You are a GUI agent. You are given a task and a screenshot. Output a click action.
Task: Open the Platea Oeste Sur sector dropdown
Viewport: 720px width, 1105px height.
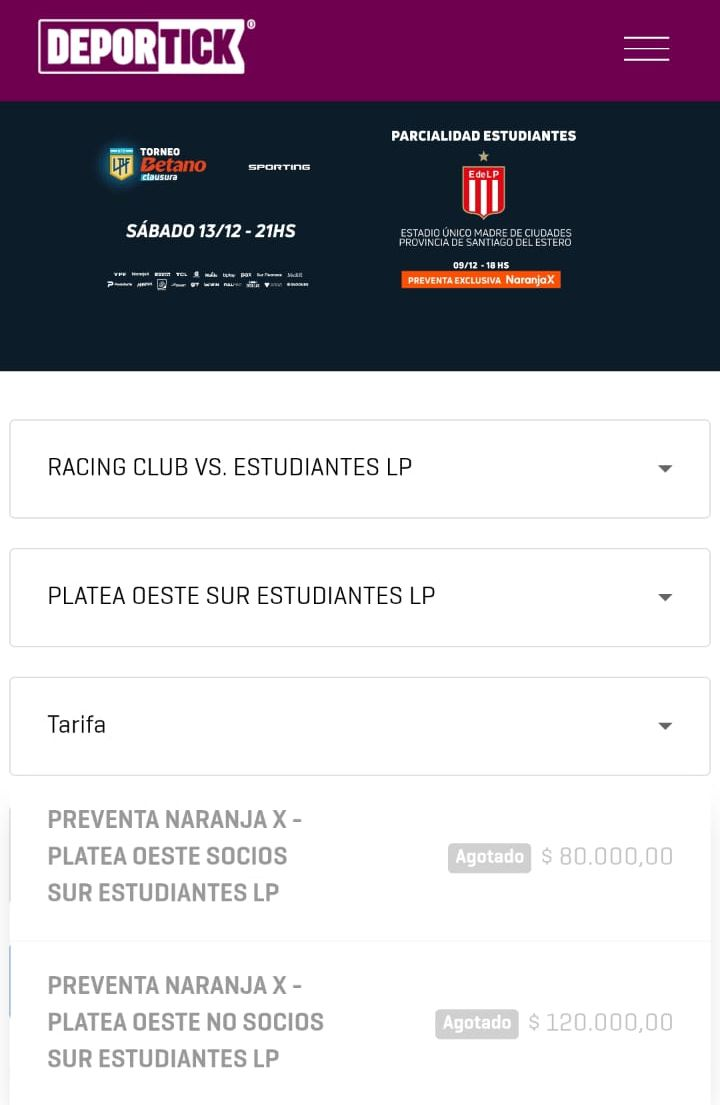point(360,597)
